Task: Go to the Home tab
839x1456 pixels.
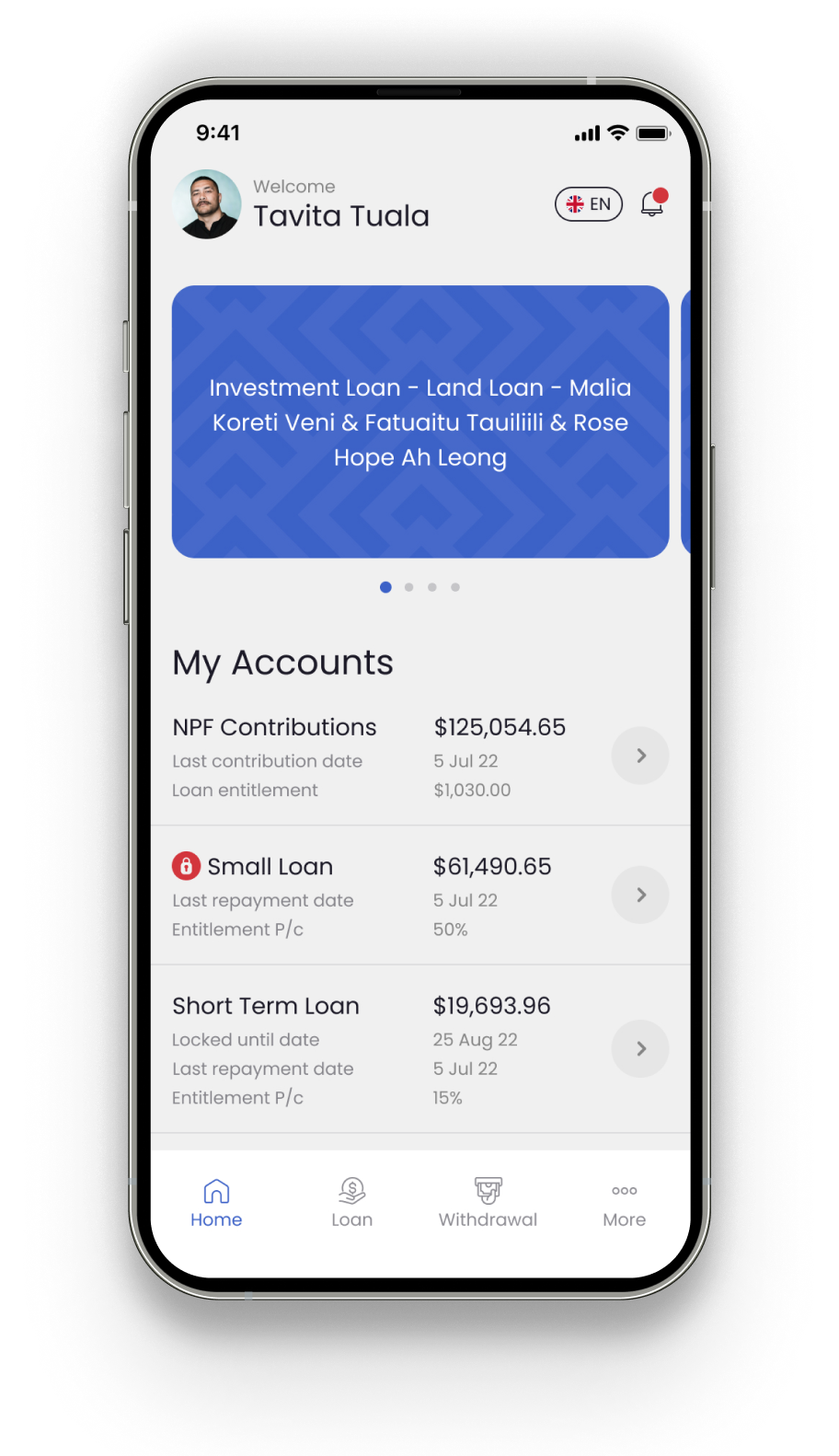Action: (x=216, y=1203)
